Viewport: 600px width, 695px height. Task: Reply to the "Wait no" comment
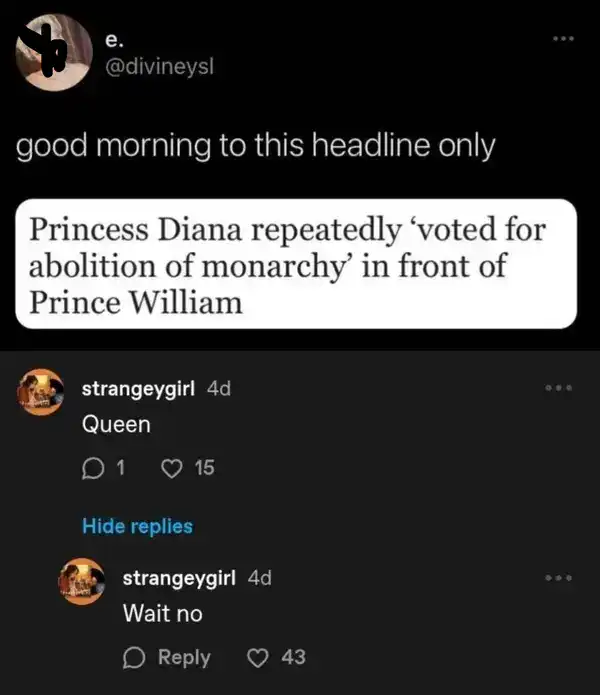coord(167,657)
